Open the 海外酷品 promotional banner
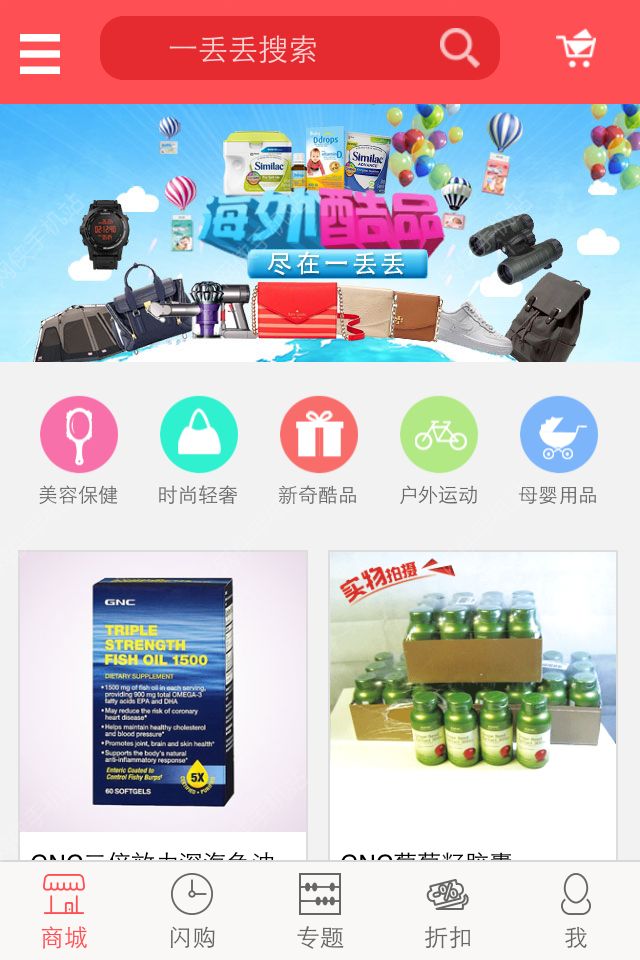640x960 pixels. [x=320, y=232]
